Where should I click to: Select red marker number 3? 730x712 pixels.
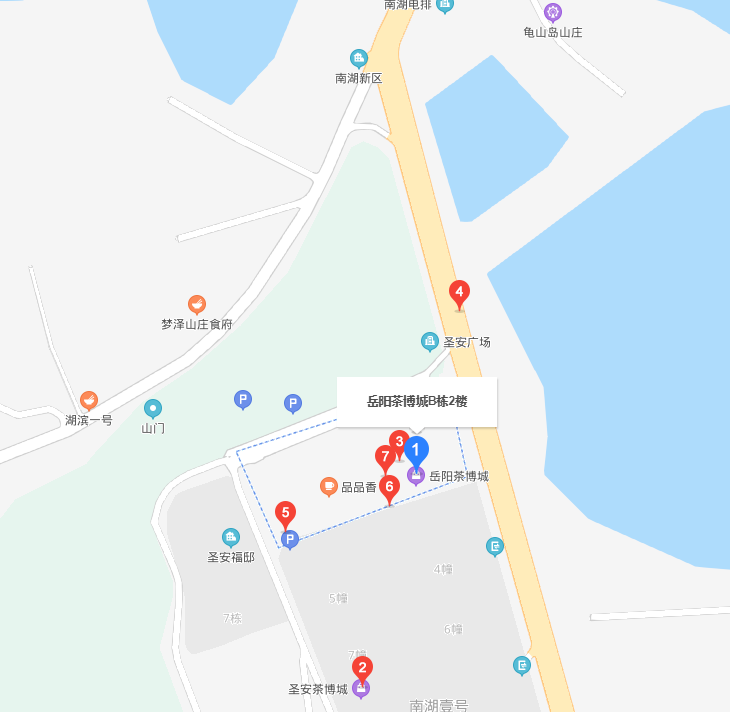[x=397, y=440]
